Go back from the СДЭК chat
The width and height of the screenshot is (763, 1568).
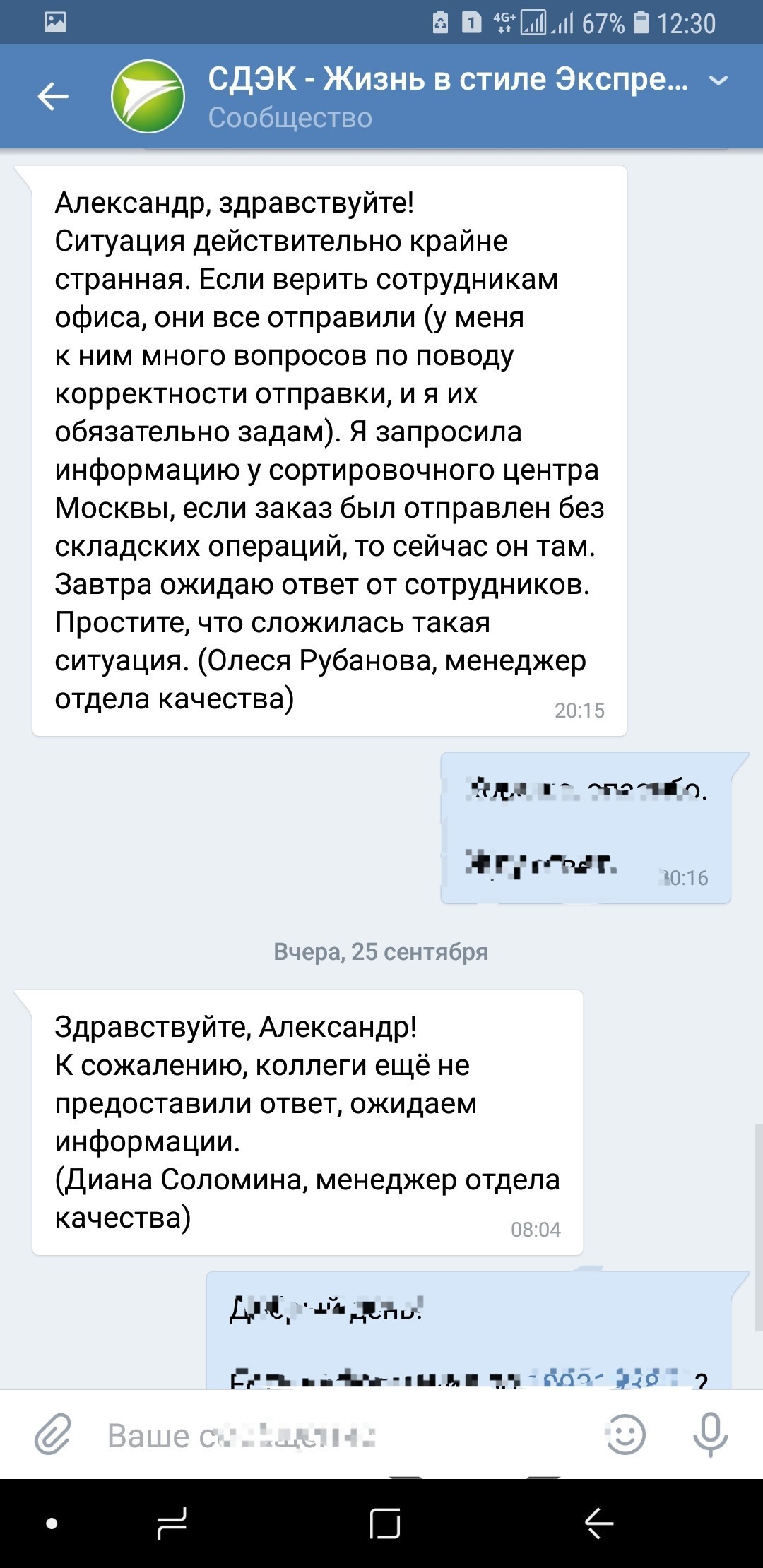53,97
